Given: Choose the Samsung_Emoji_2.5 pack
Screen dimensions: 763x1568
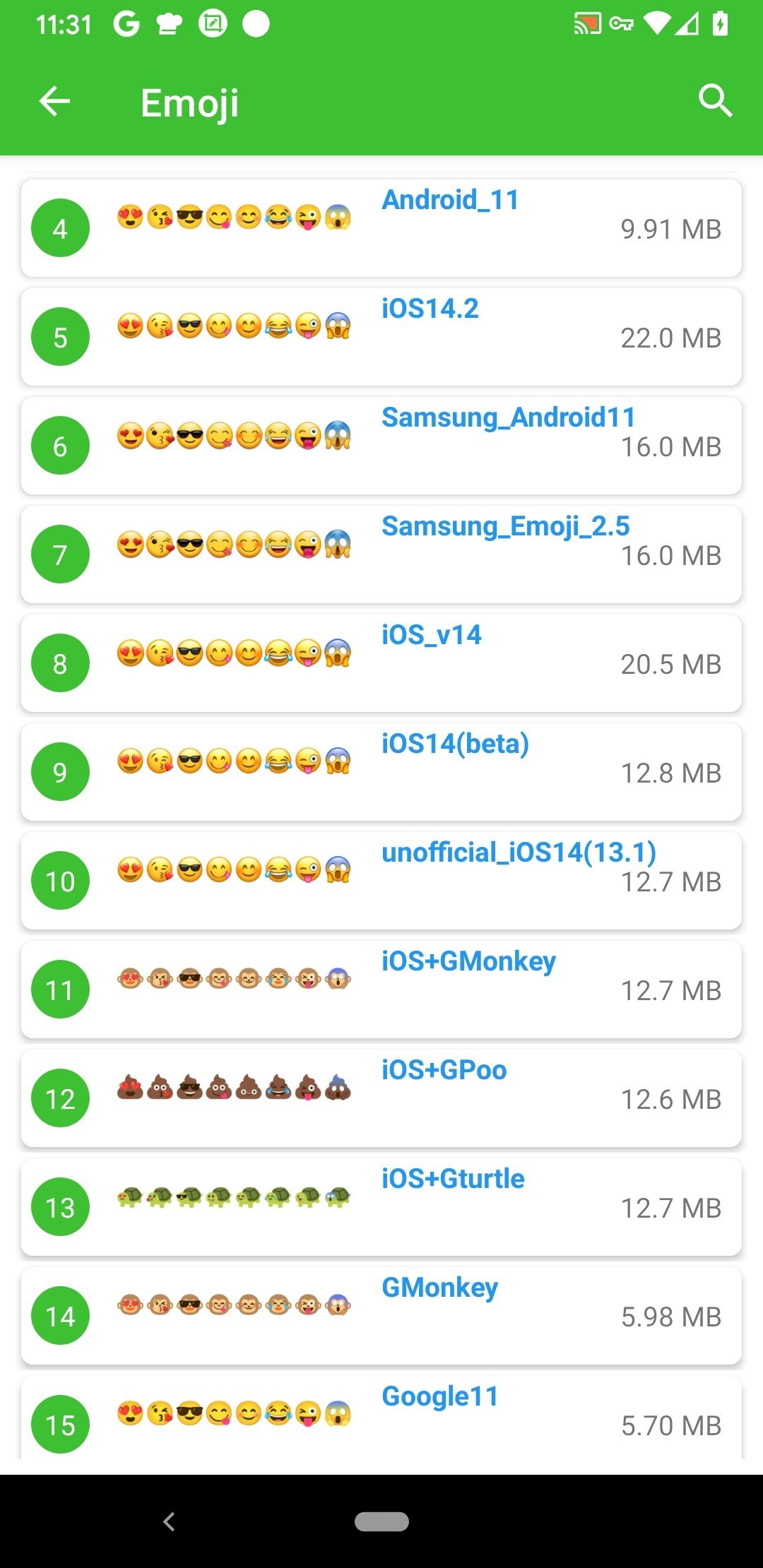Looking at the screenshot, I should (381, 554).
